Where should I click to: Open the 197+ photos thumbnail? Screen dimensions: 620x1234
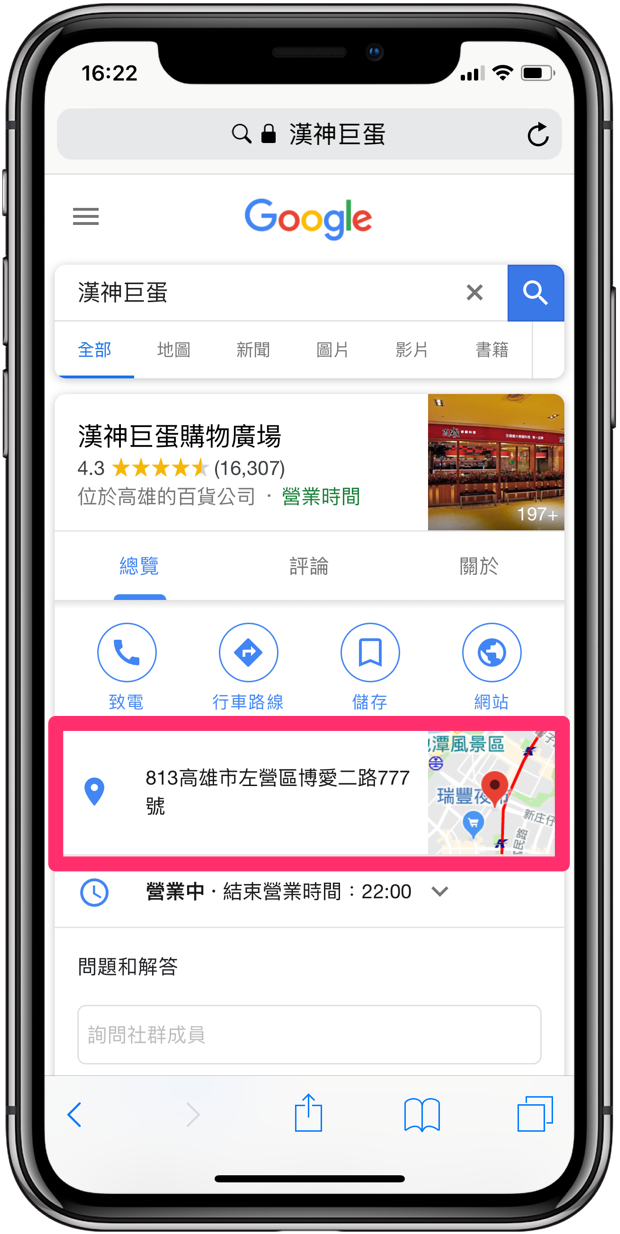[x=496, y=462]
